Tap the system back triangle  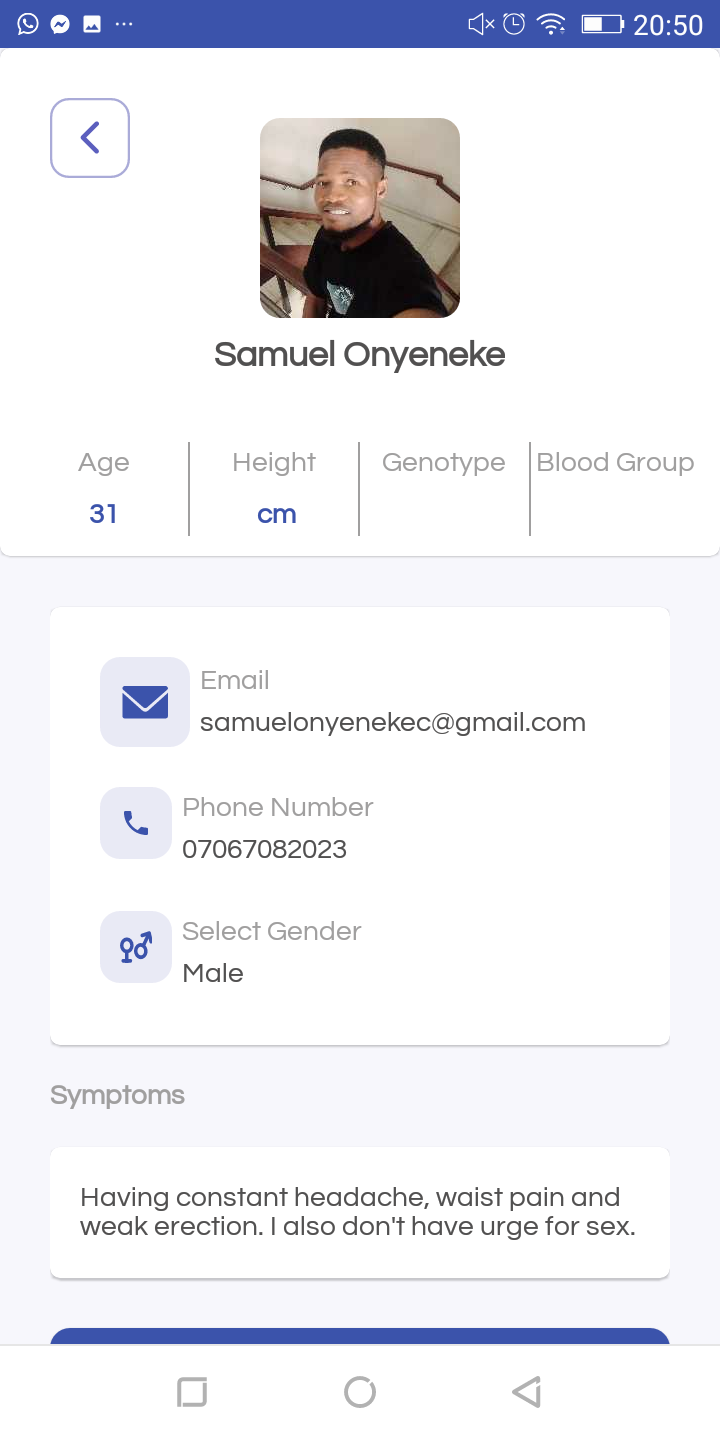click(526, 1392)
